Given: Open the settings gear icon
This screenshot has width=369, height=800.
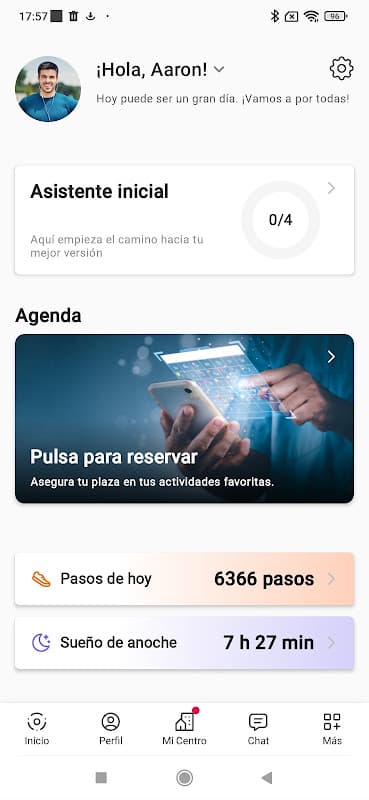Looking at the screenshot, I should 341,68.
